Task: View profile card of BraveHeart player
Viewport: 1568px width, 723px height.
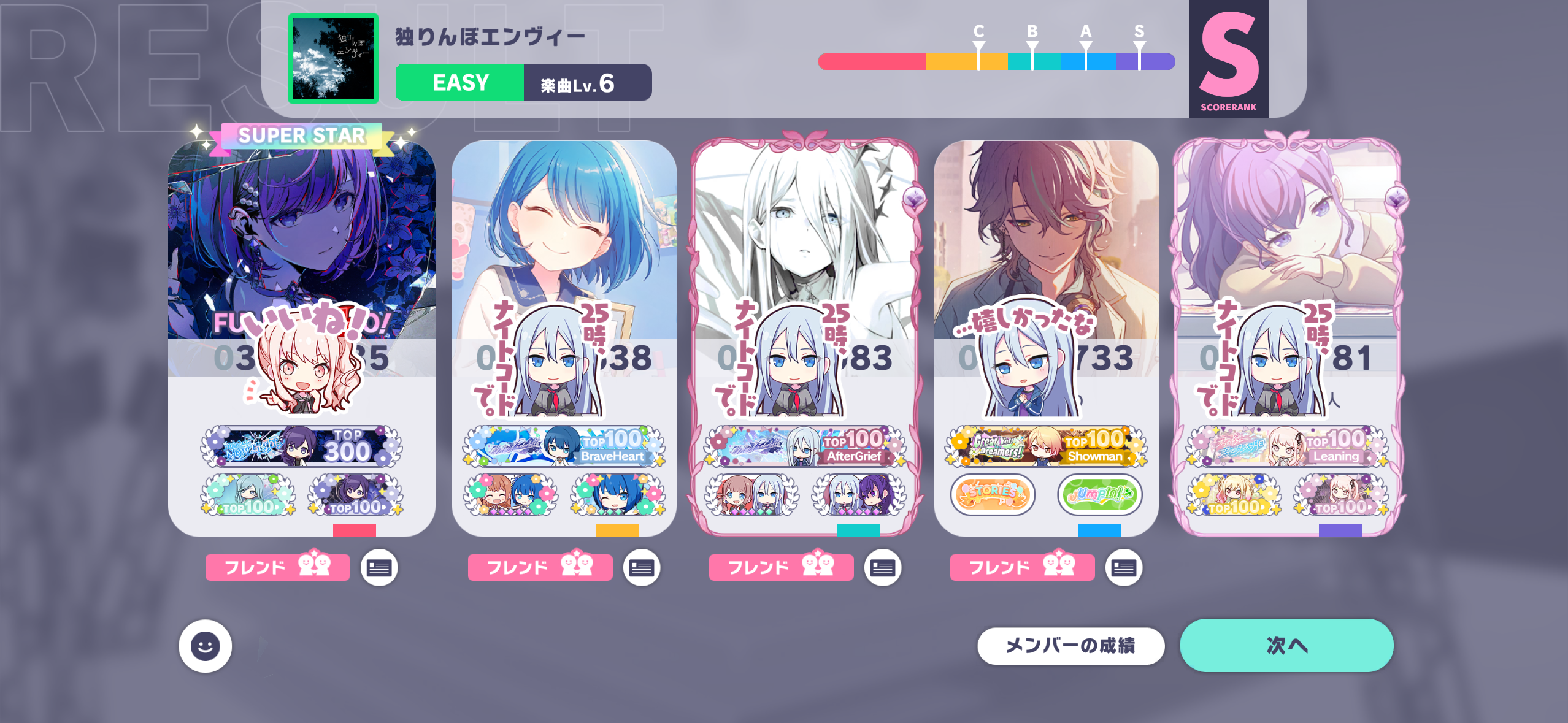Action: click(641, 567)
